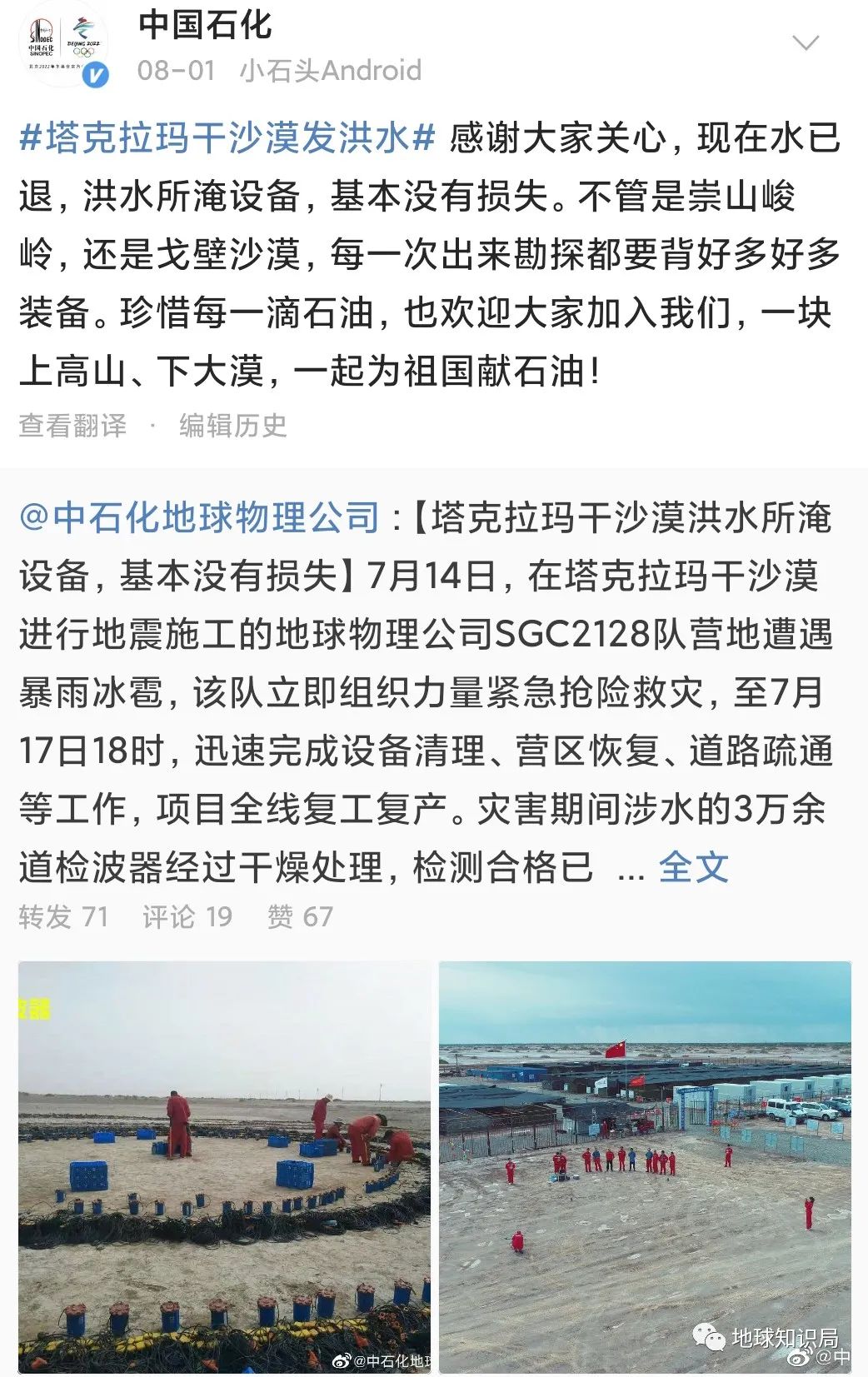Open 评论 19 comments
Viewport: 868px width, 1377px height.
click(x=187, y=917)
